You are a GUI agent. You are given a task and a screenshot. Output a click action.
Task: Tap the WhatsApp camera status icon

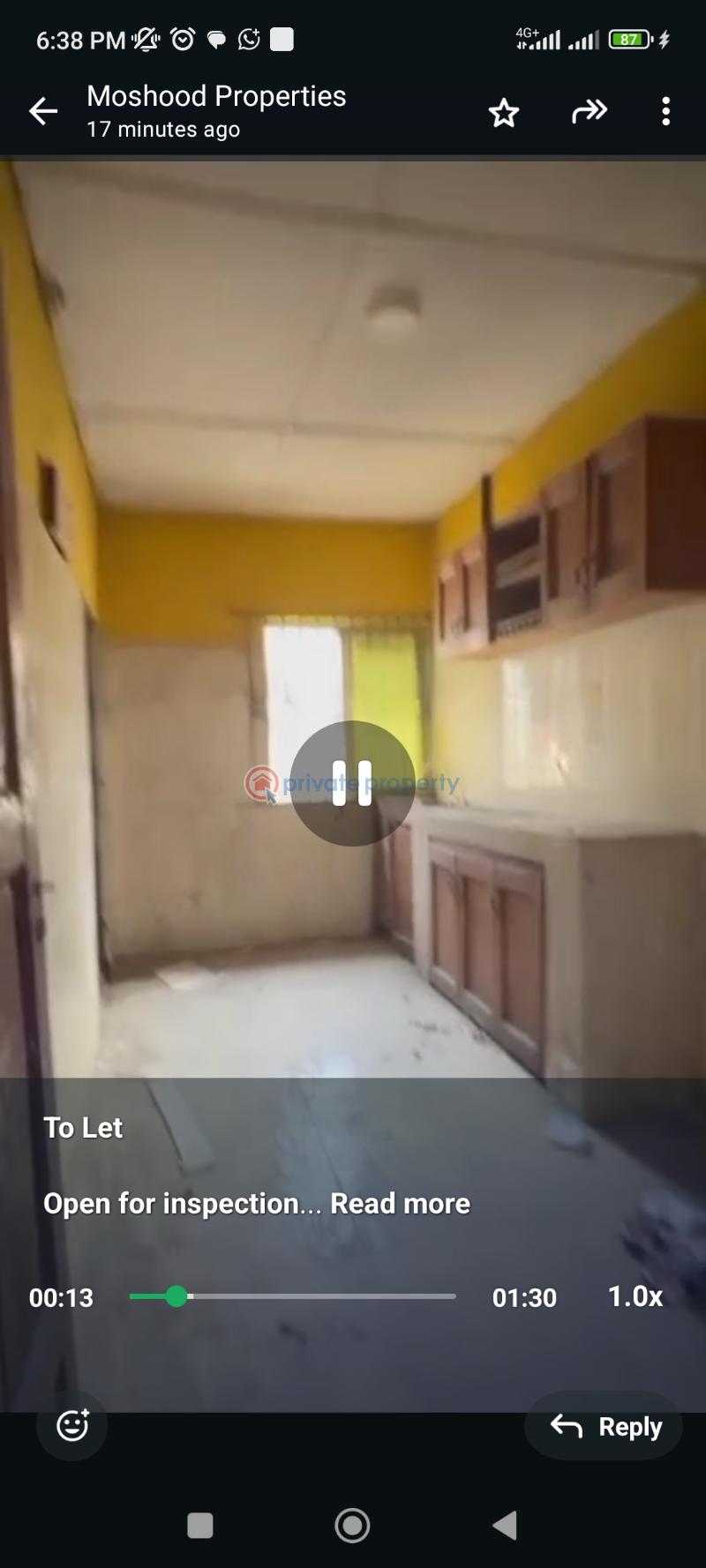pos(248,39)
